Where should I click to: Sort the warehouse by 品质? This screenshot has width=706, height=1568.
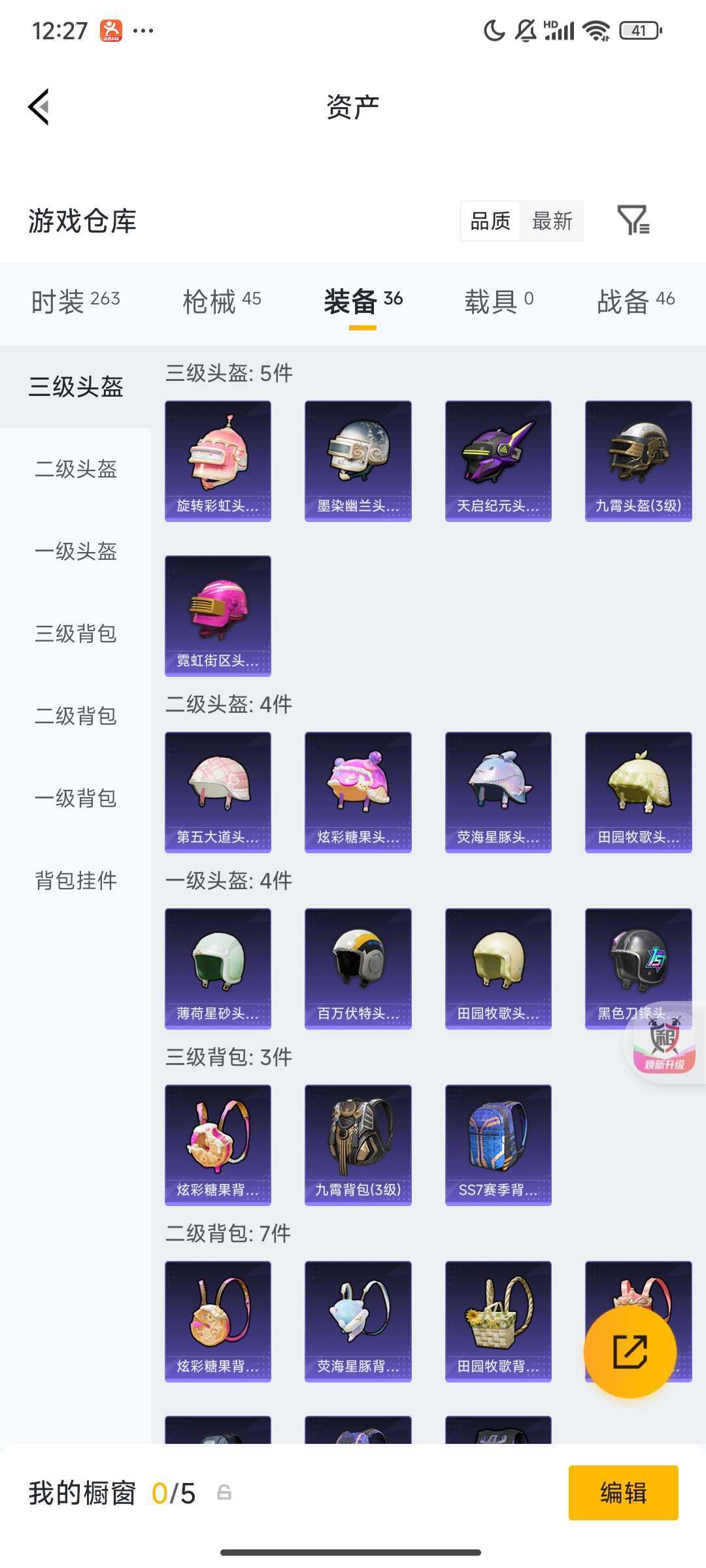490,221
